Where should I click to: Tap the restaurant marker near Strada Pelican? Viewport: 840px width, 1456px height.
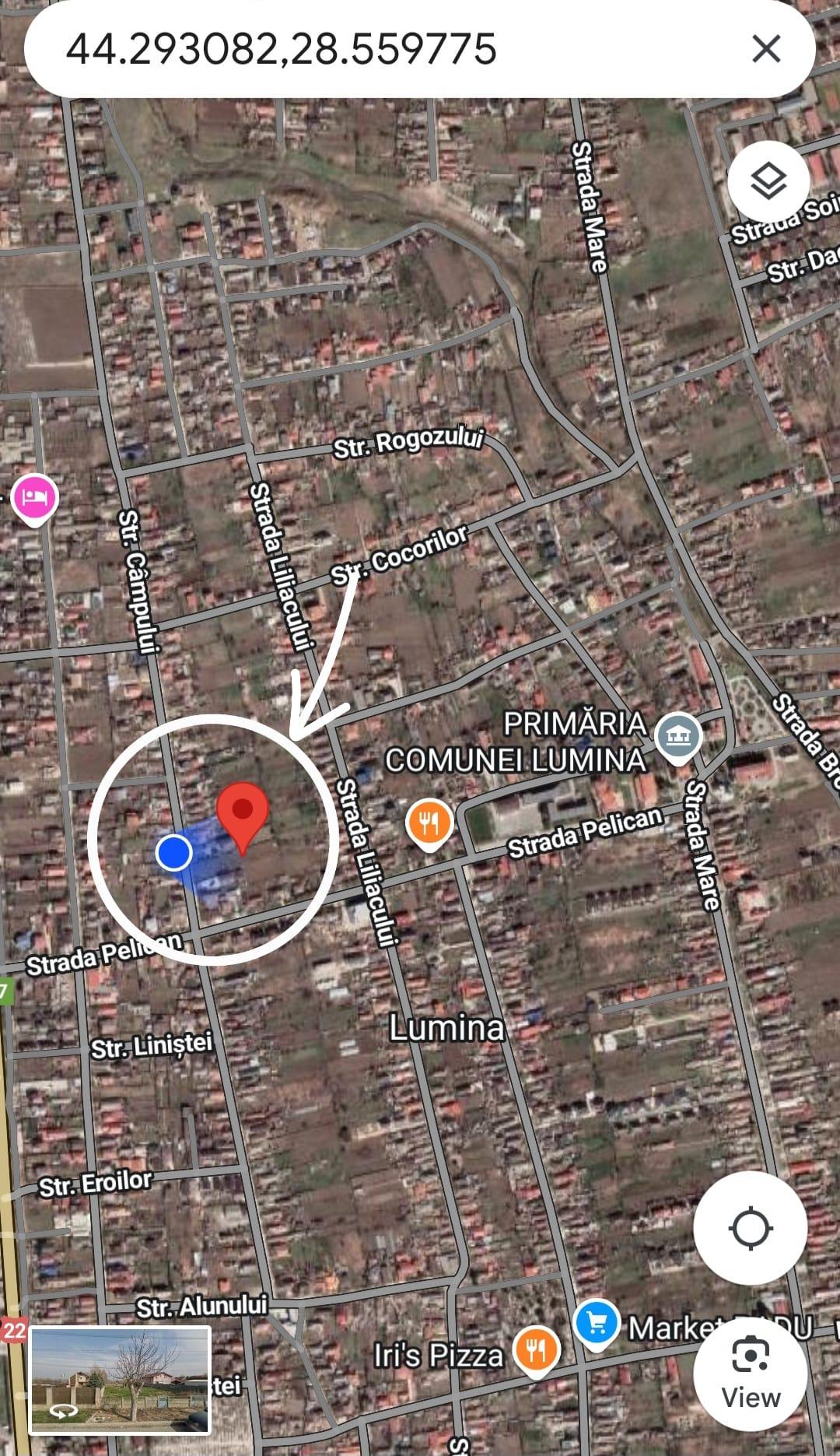[x=429, y=822]
